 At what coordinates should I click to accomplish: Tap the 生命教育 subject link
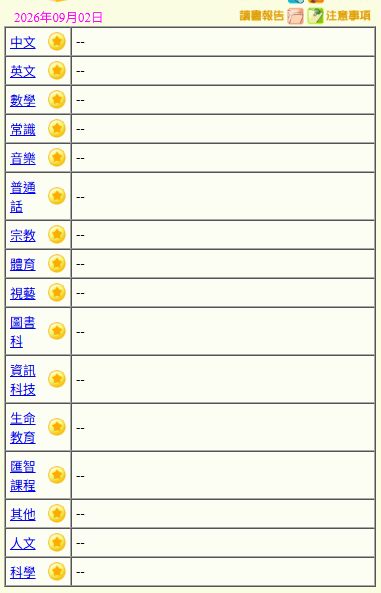(23, 428)
